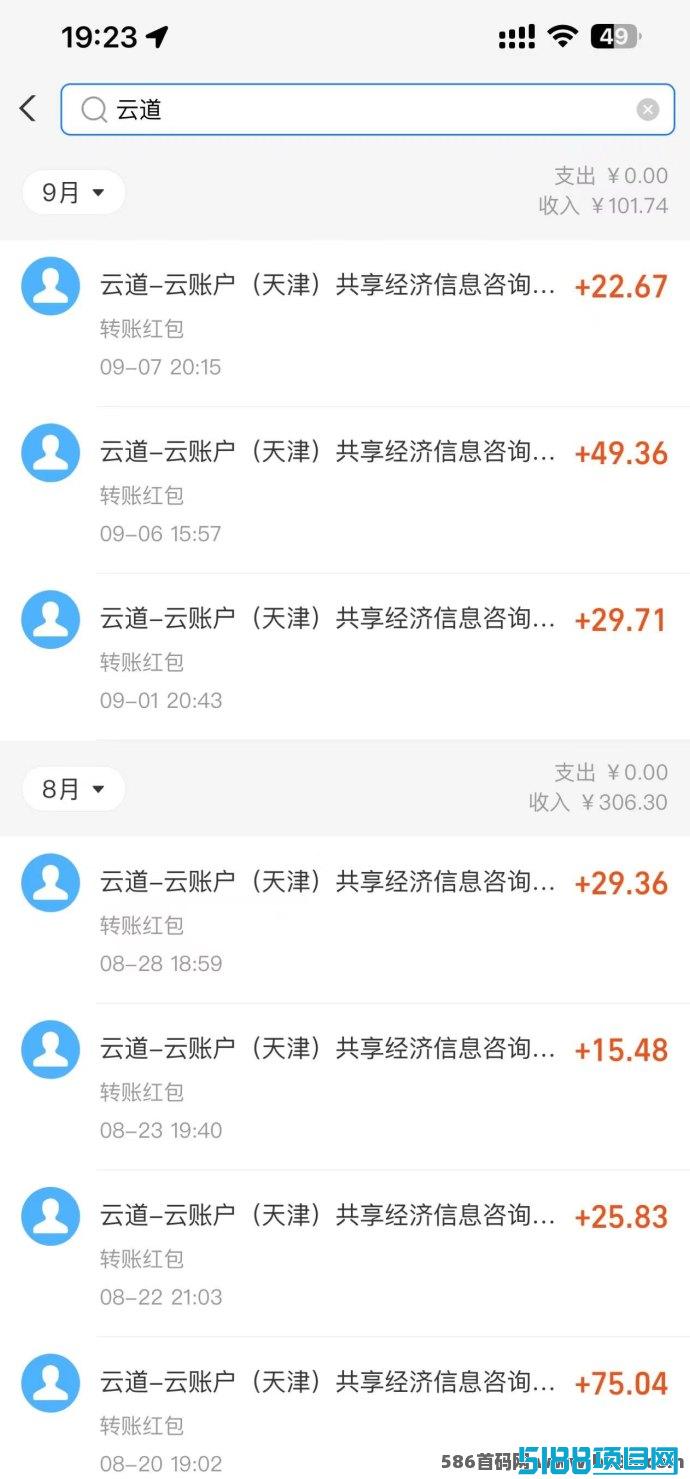This screenshot has height=1479, width=690.
Task: Expand the 9月 month dropdown
Action: 74,192
